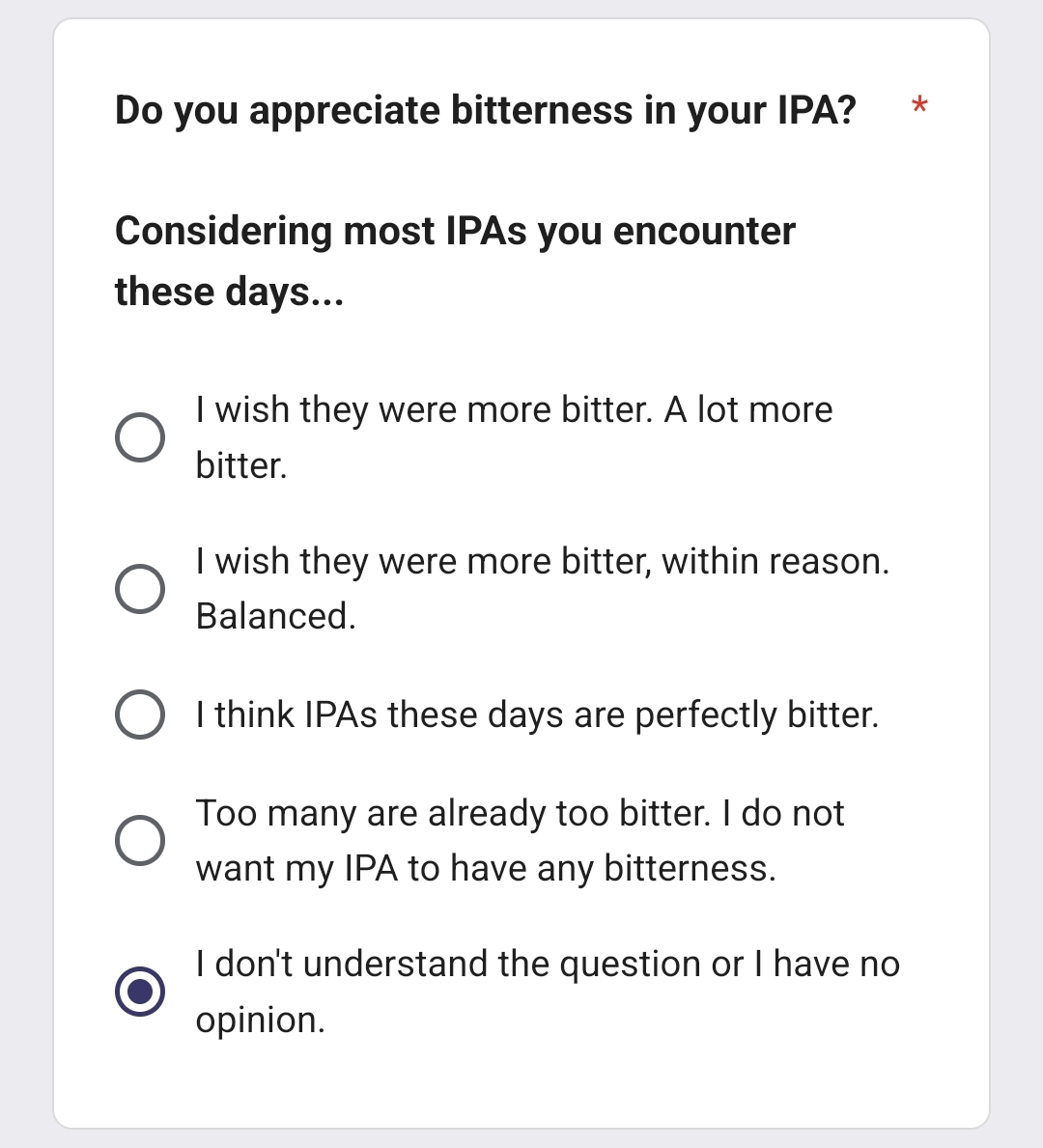Tap "I don't understand the question" radio button
Image resolution: width=1043 pixels, height=1148 pixels.
pyautogui.click(x=140, y=992)
